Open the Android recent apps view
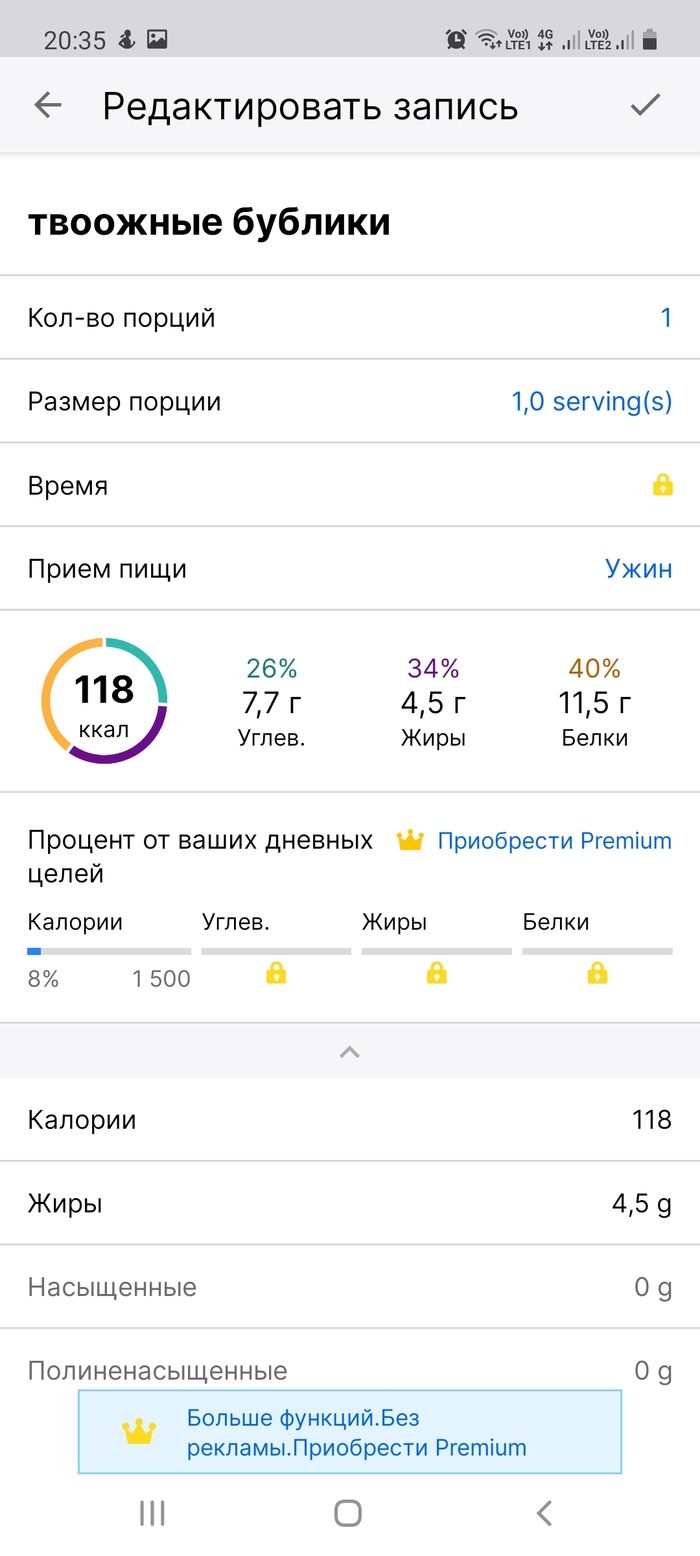 (152, 1513)
